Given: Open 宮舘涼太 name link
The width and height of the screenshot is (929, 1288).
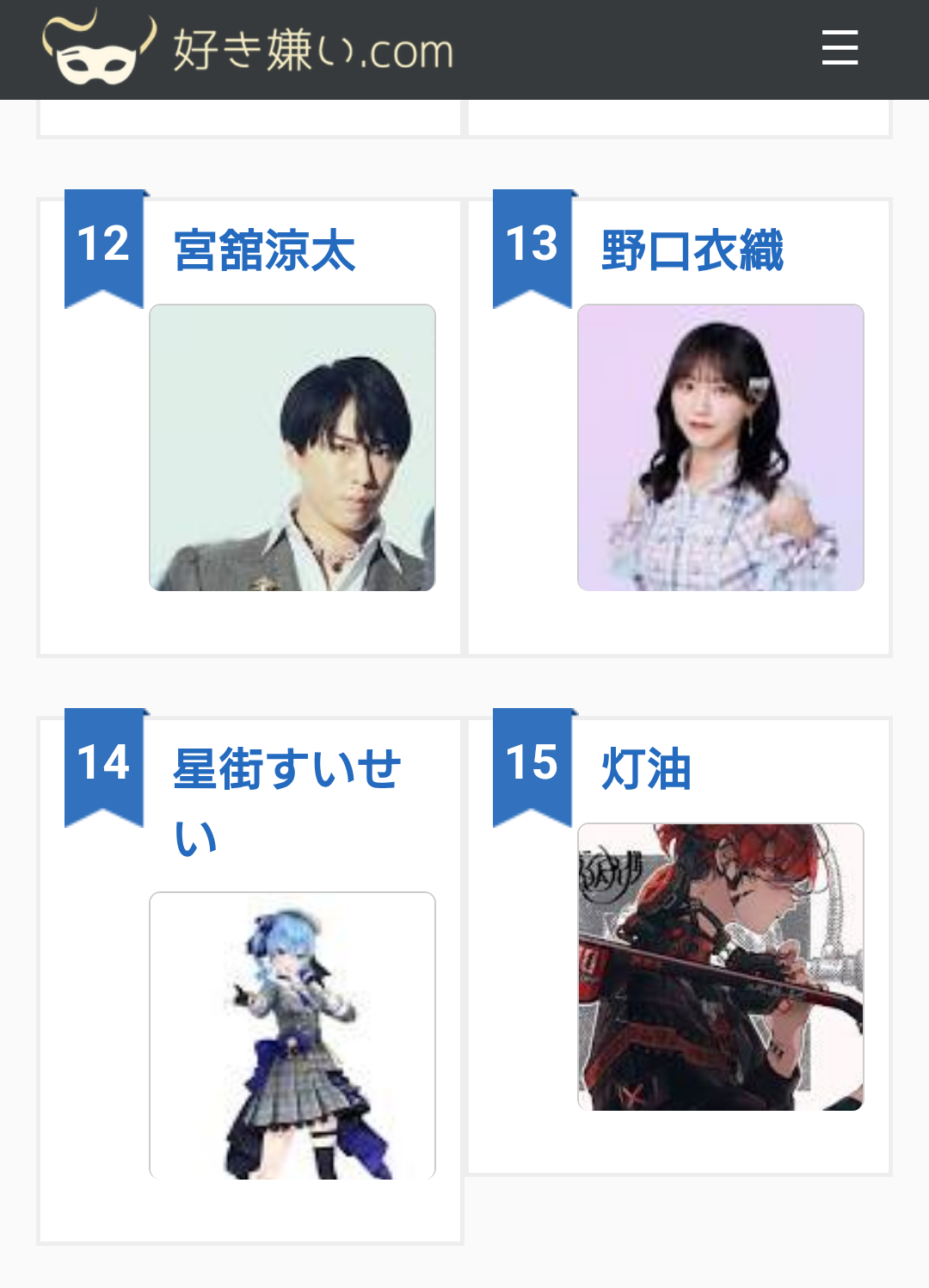Looking at the screenshot, I should pos(265,250).
